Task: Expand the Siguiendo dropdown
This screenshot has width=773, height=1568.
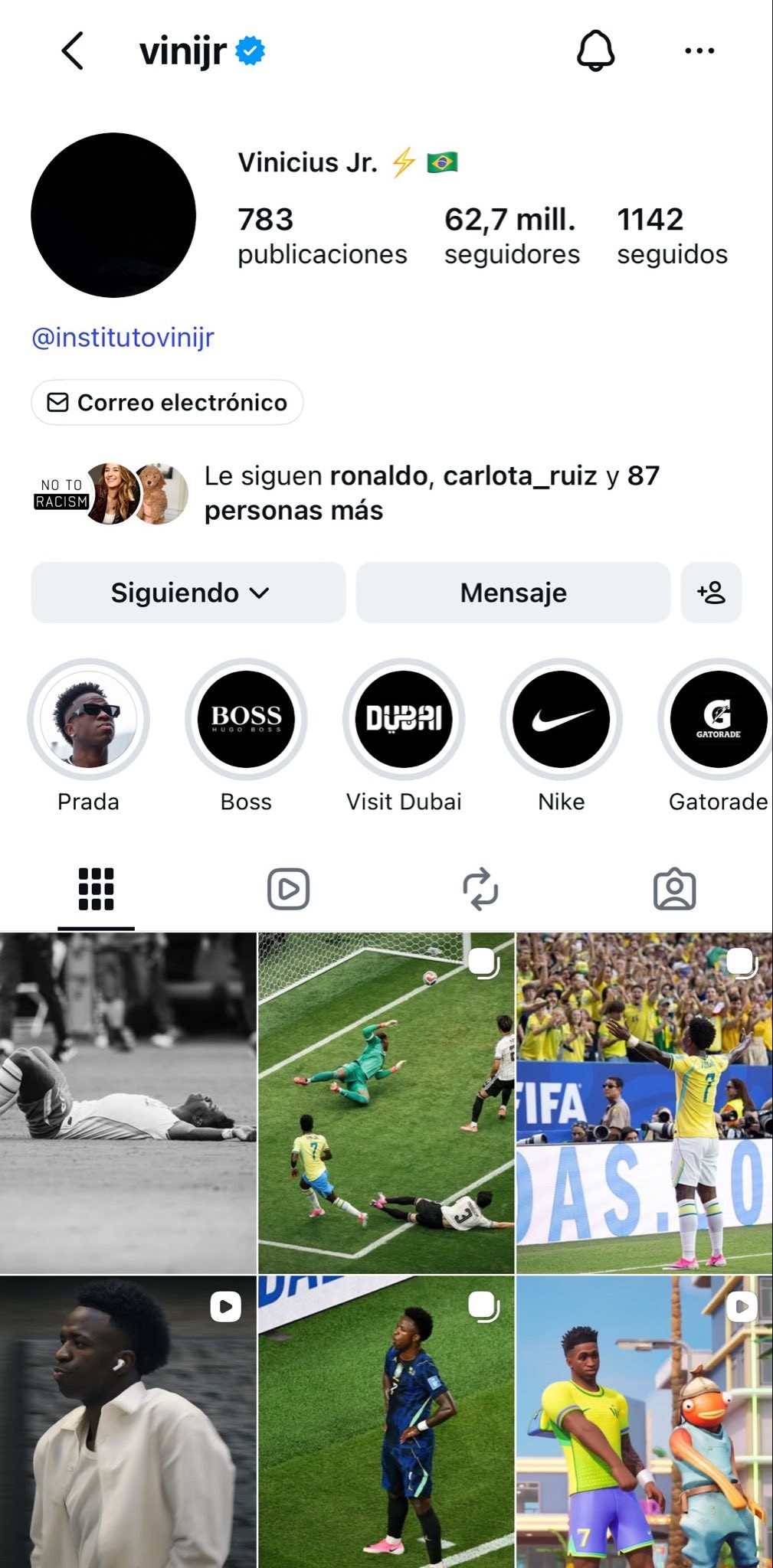Action: [188, 593]
